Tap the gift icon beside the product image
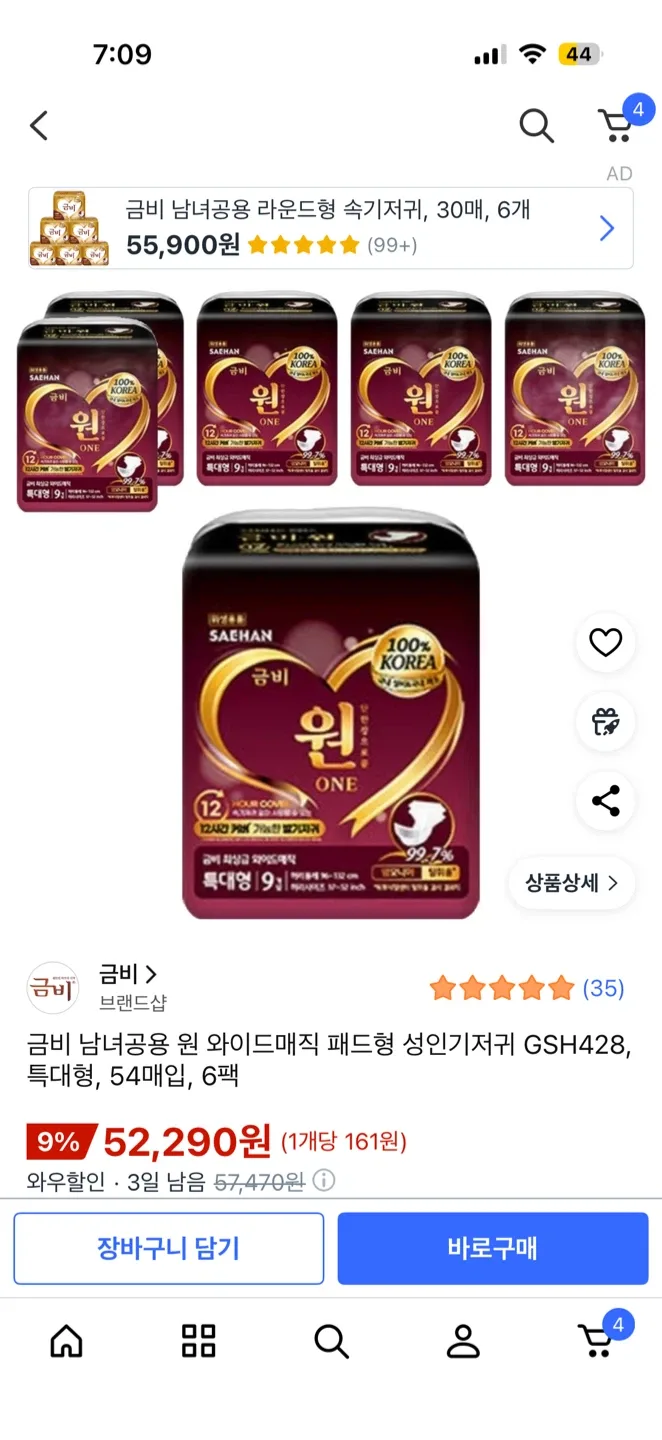The height and width of the screenshot is (1440, 662). click(605, 721)
